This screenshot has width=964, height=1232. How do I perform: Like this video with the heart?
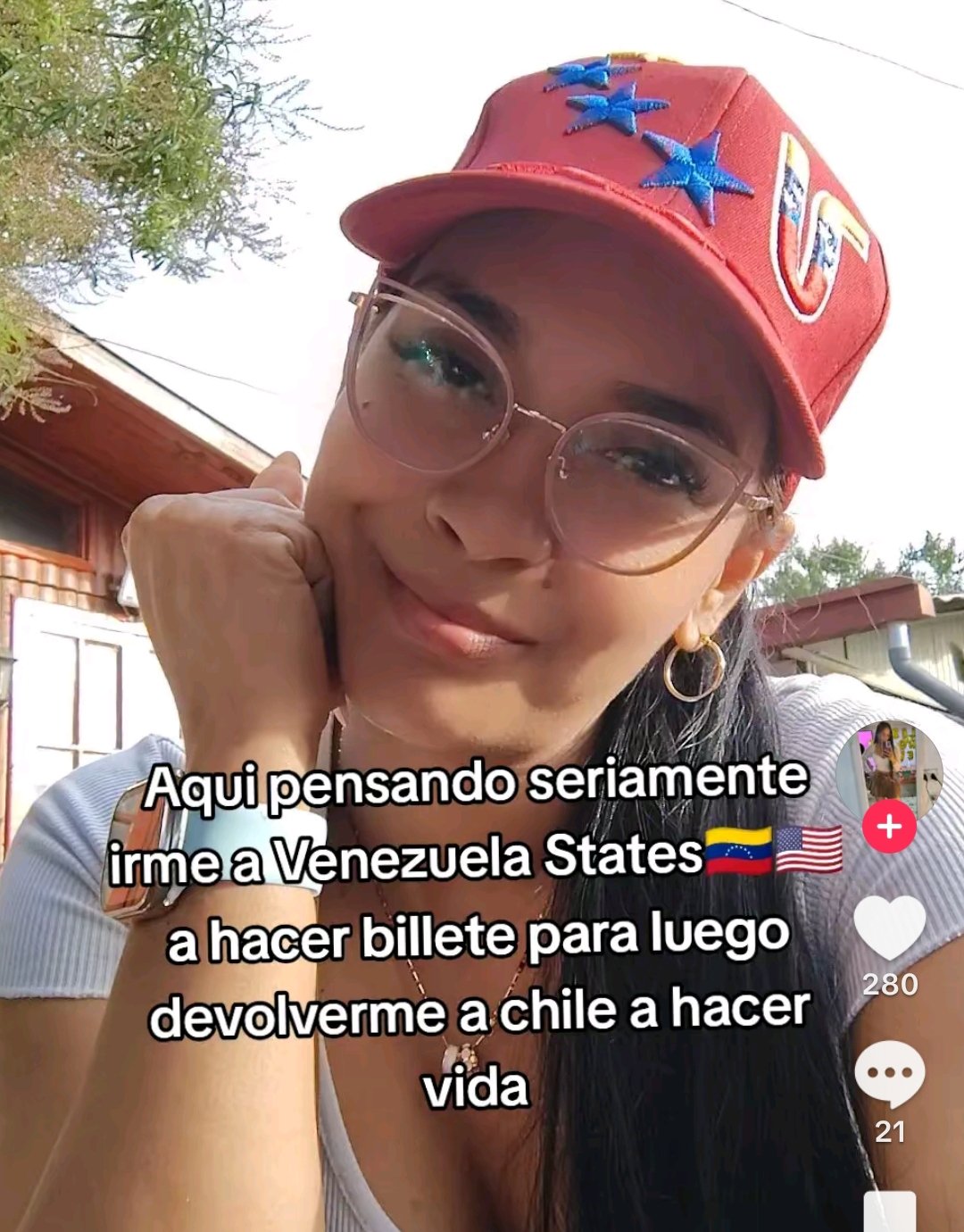[x=890, y=928]
